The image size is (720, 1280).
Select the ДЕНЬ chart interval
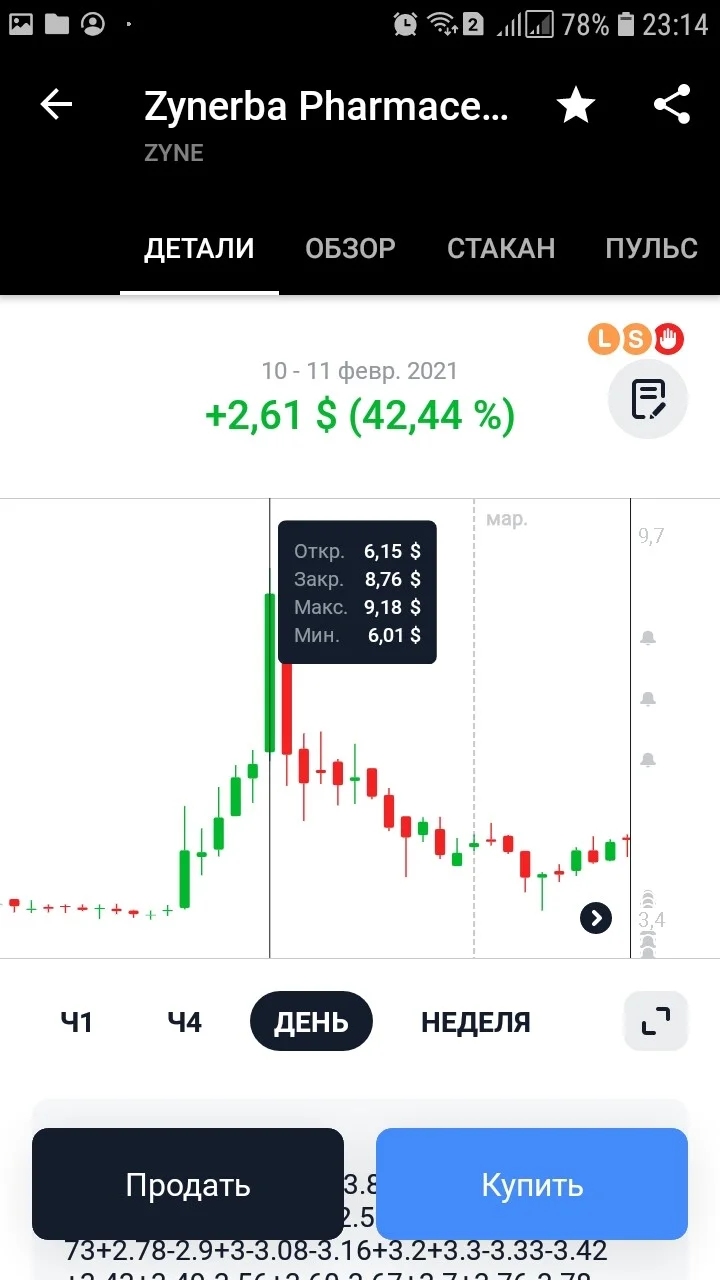coord(311,1022)
